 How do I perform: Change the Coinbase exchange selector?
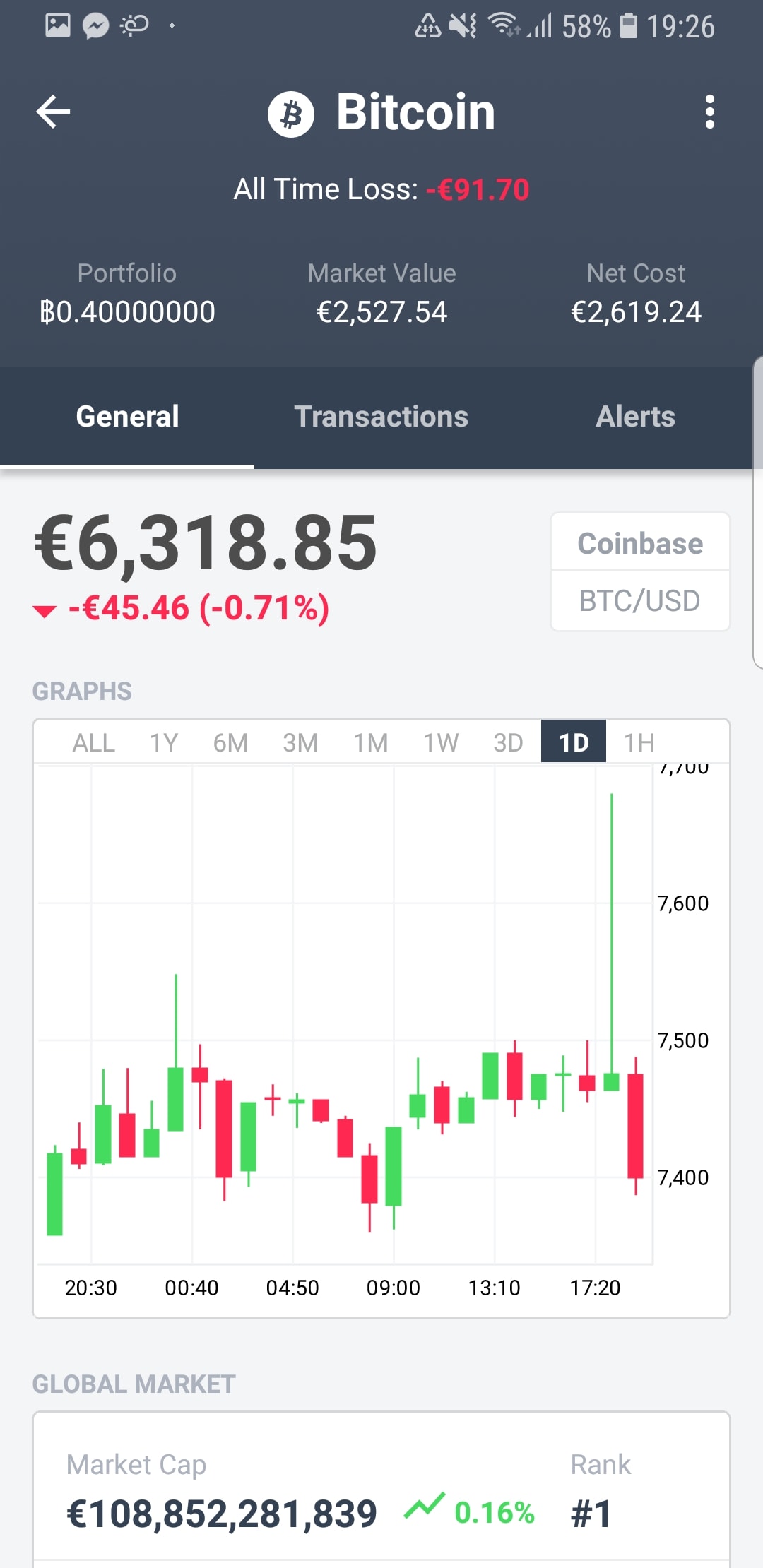pos(640,543)
